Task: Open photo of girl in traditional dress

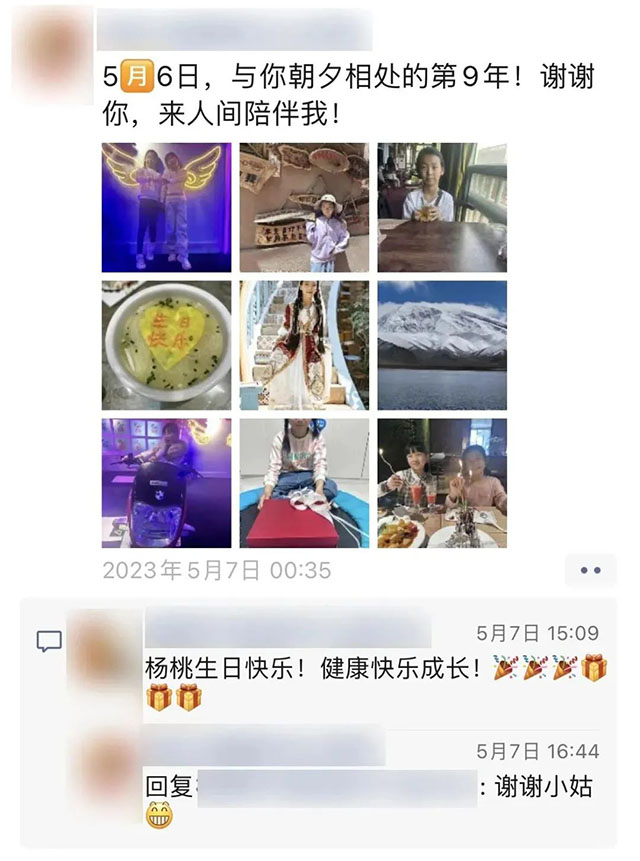Action: click(304, 345)
